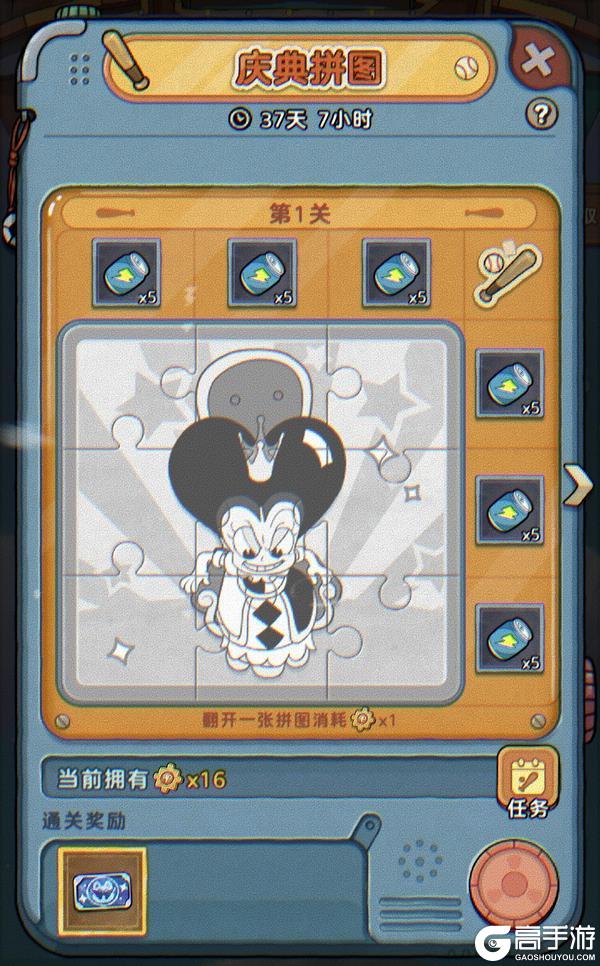The width and height of the screenshot is (600, 966).
Task: Go to the next puzzle level arrow
Action: (577, 484)
